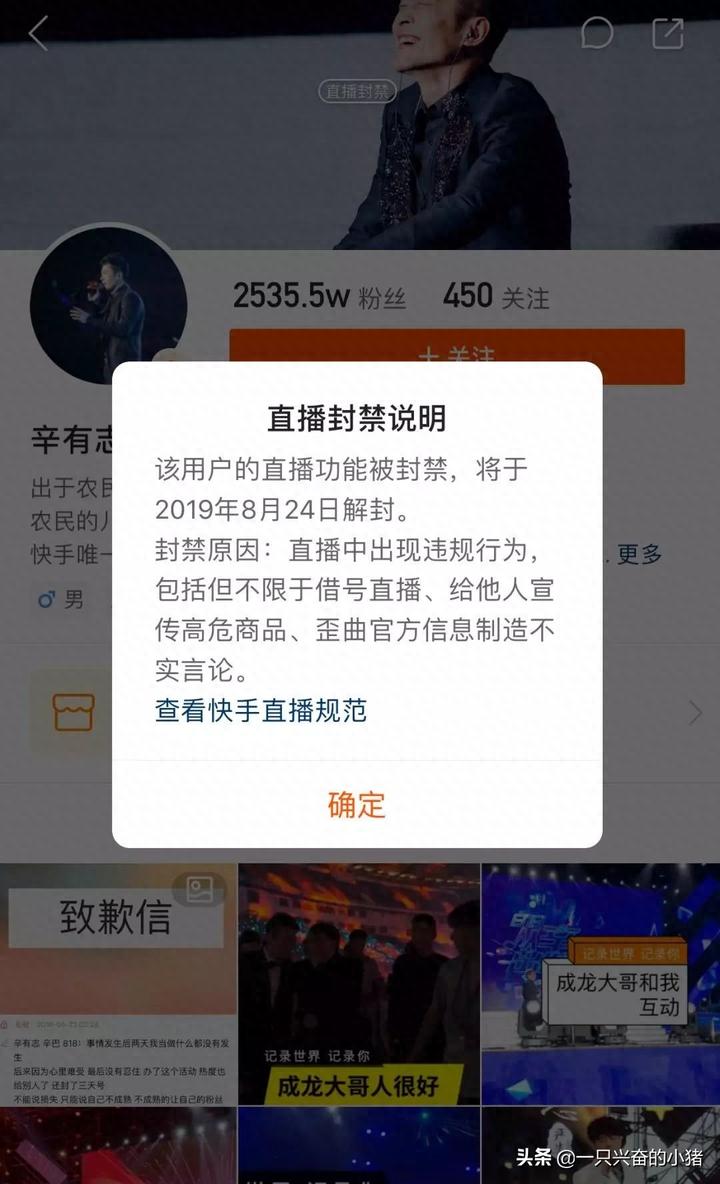Viewport: 720px width, 1184px height.
Task: Share this profile
Action: (x=667, y=33)
